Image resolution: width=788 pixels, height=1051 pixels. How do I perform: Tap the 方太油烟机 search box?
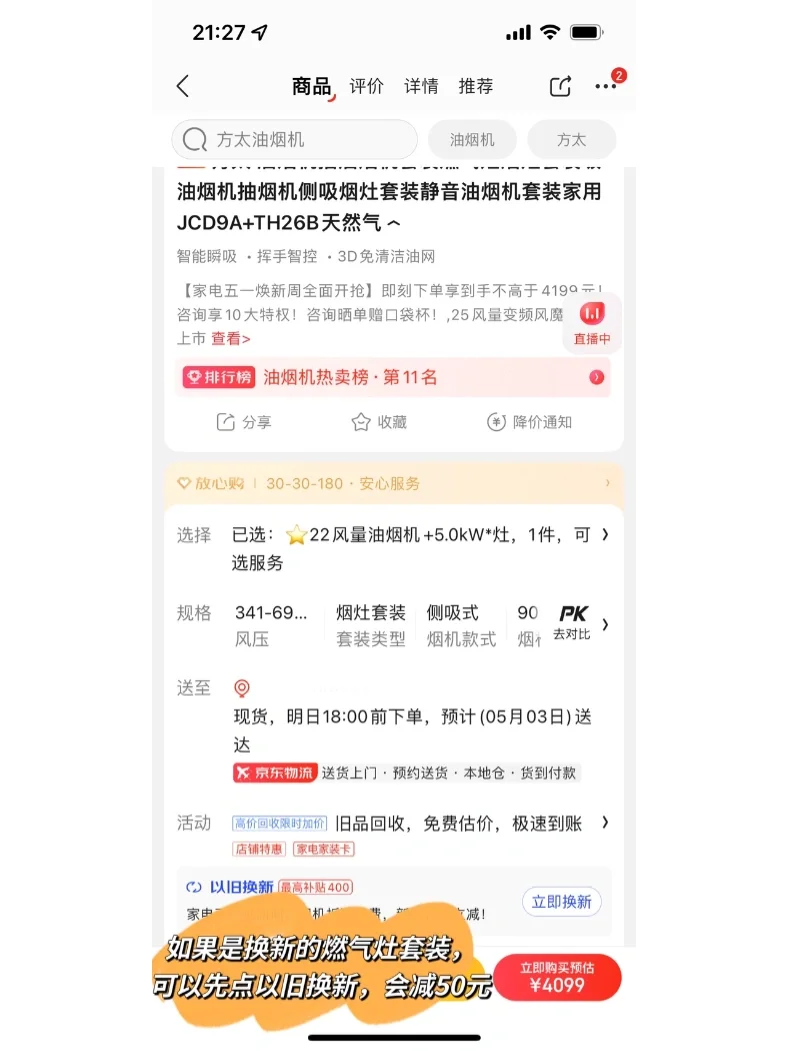point(294,140)
